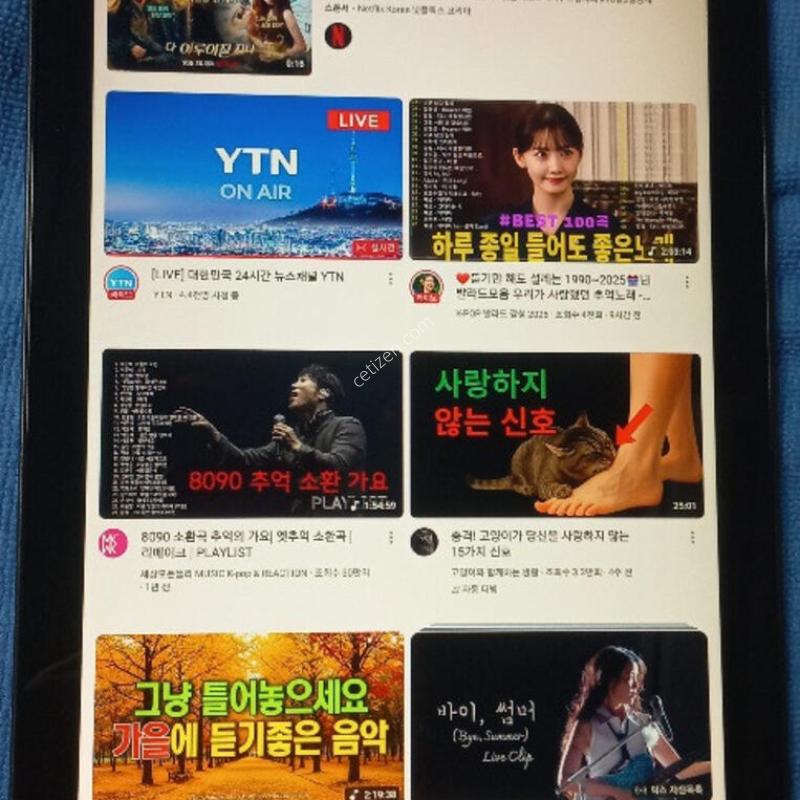This screenshot has height=800, width=800.
Task: Open the partially visible Netflix video at top
Action: pos(209,35)
